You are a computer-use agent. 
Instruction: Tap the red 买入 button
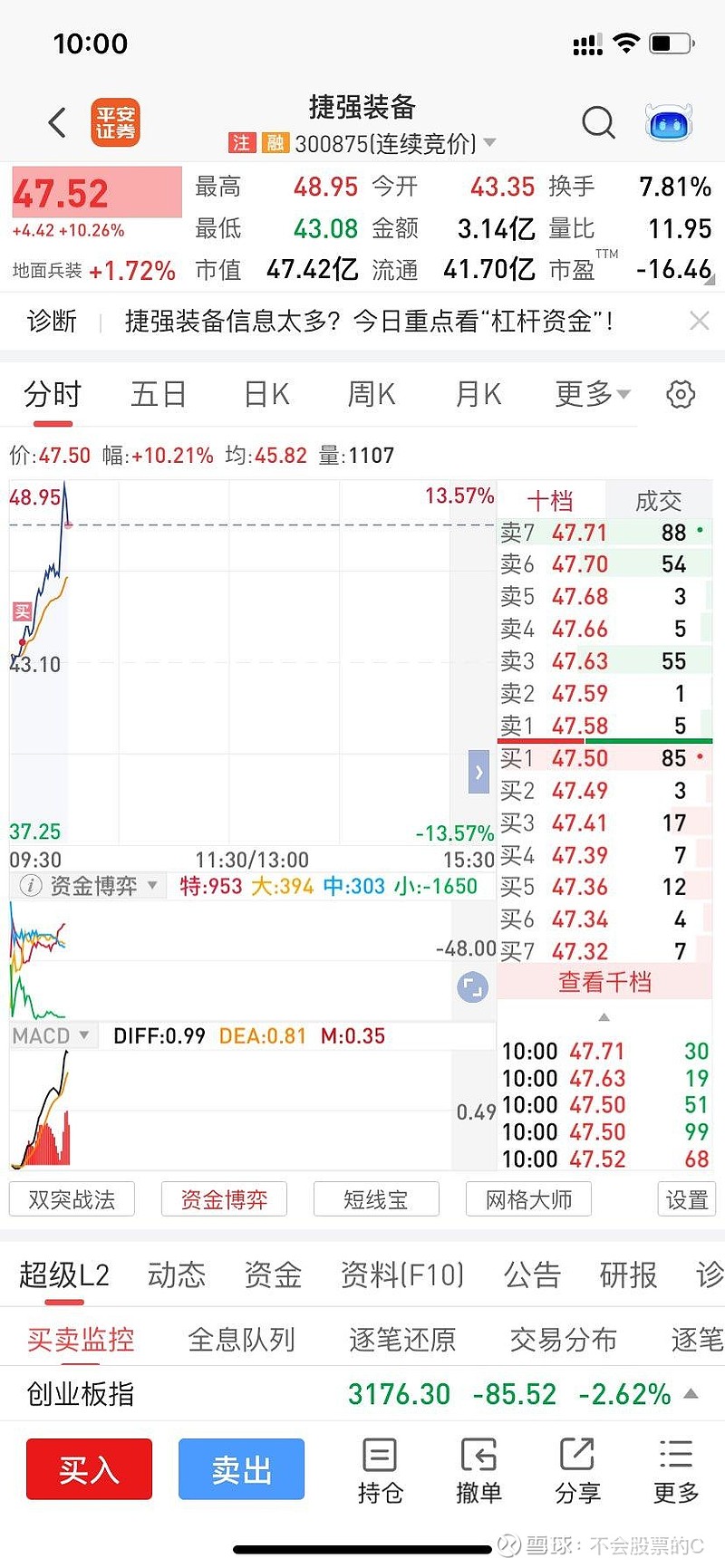pyautogui.click(x=89, y=1469)
